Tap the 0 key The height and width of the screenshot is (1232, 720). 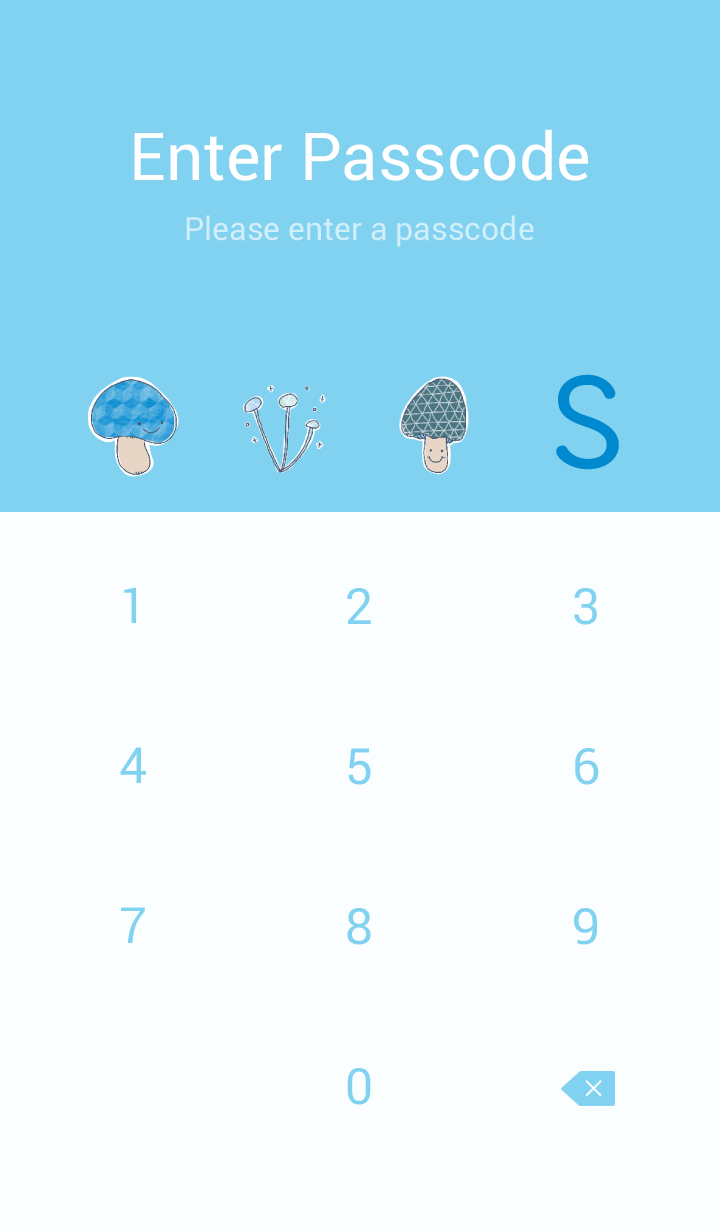359,1087
